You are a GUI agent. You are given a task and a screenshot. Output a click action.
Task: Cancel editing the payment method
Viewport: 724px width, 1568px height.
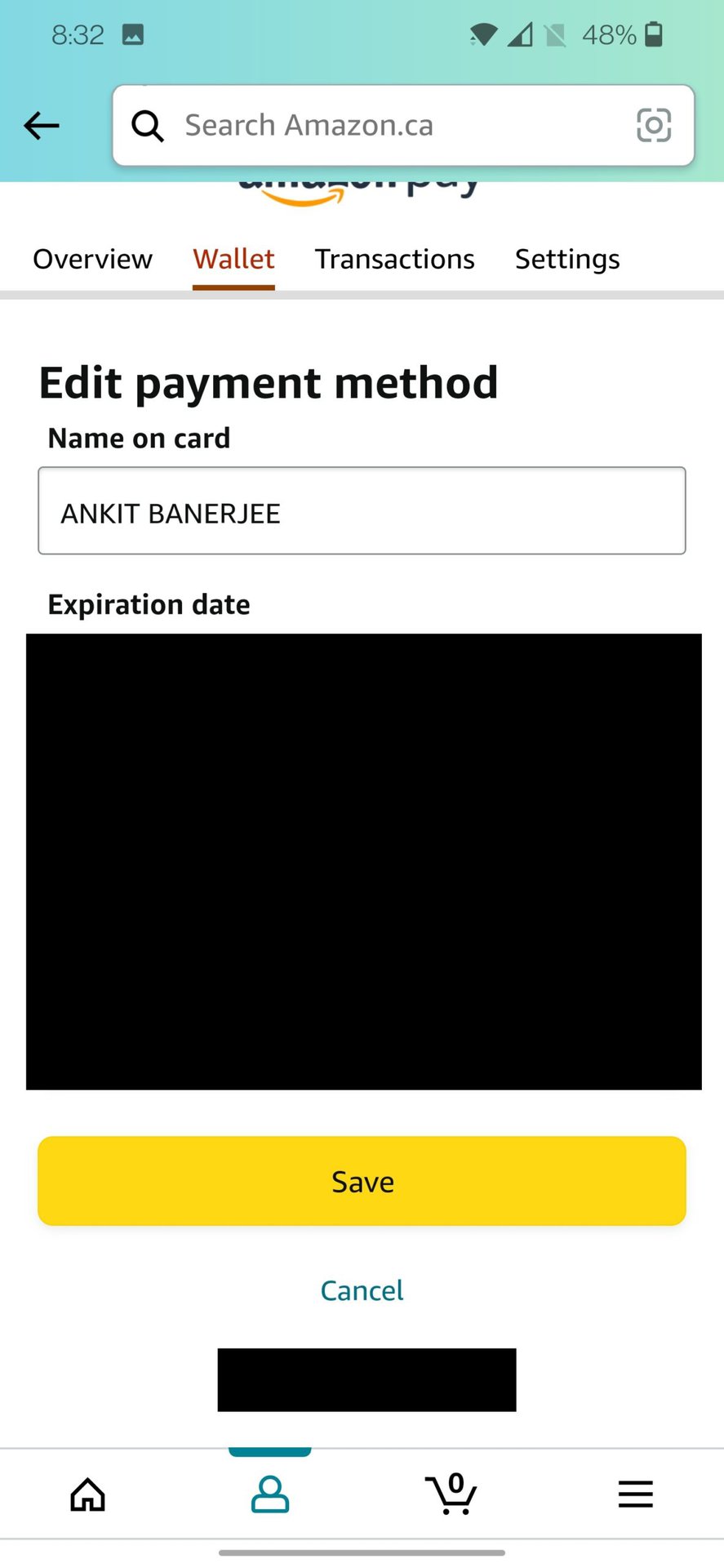coord(362,1290)
